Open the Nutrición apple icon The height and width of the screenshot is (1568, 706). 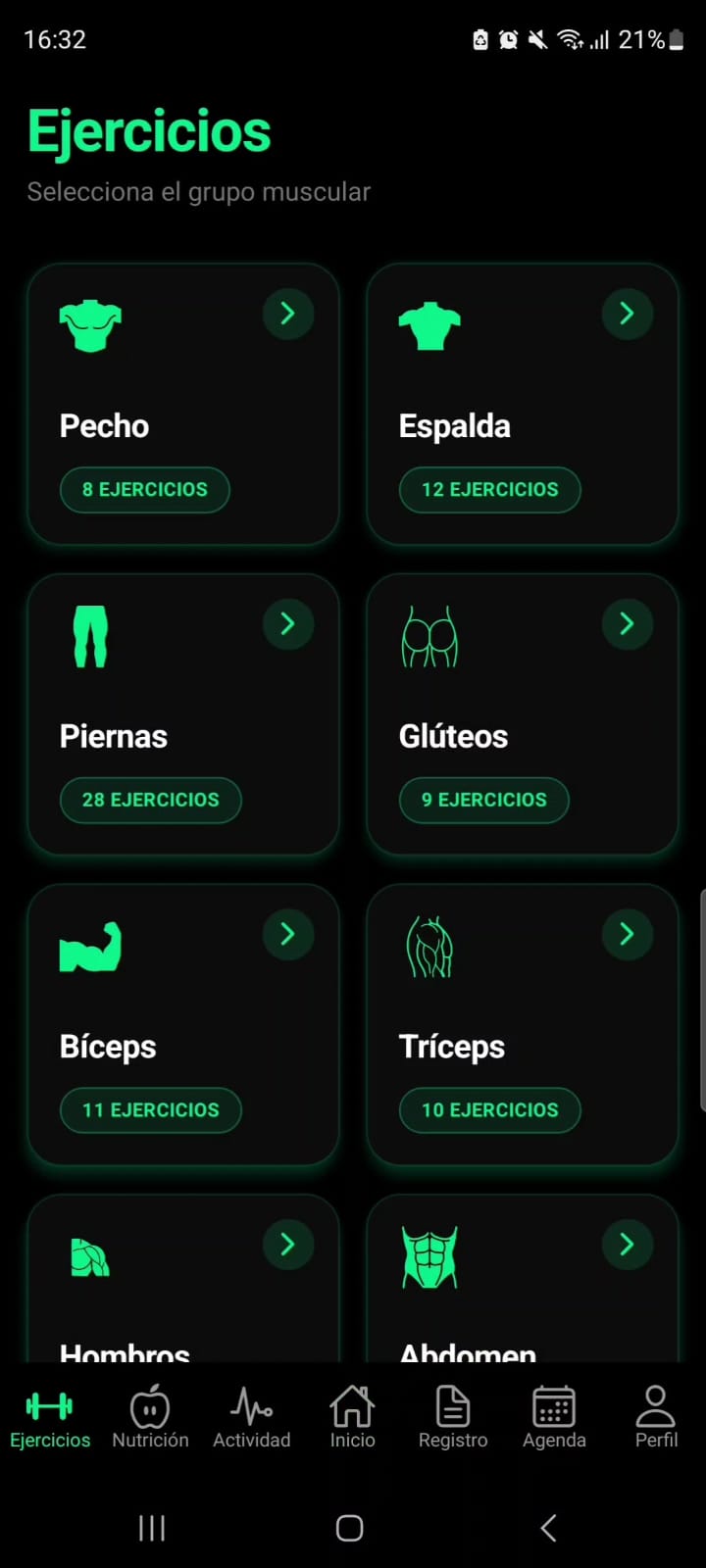tap(150, 1407)
